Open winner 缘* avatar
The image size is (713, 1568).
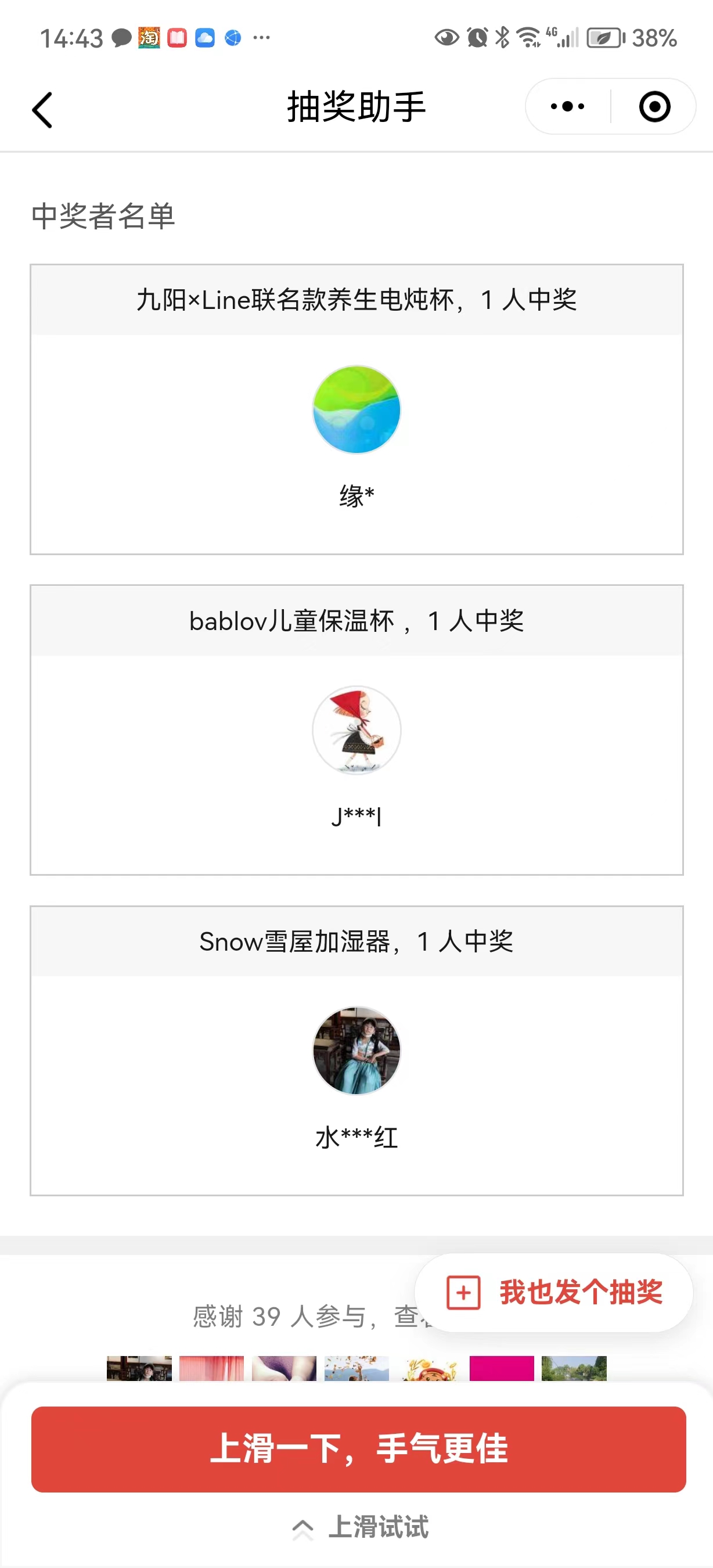(356, 409)
